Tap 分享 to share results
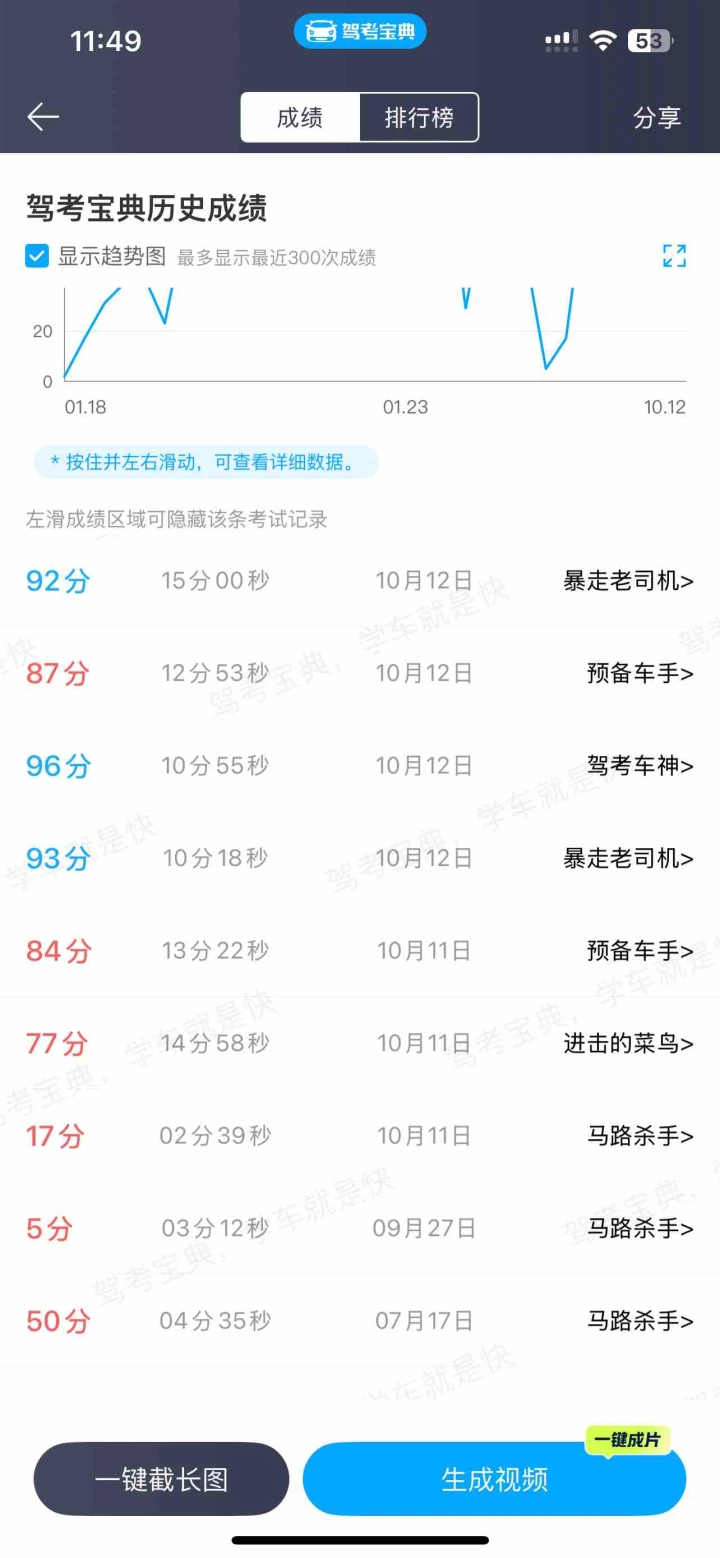Image resolution: width=720 pixels, height=1558 pixels. [x=657, y=118]
